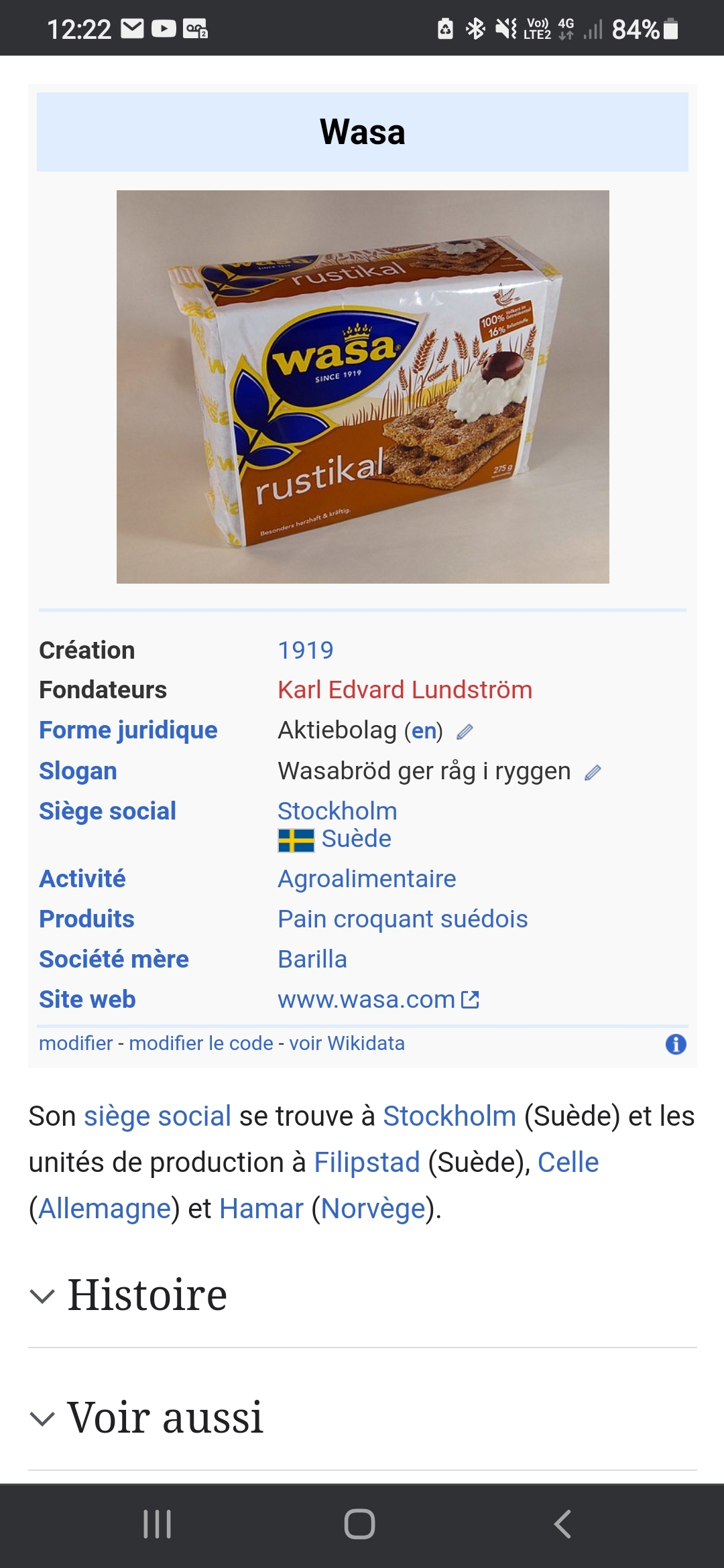
Task: Go back using the system back button
Action: pos(562,1524)
